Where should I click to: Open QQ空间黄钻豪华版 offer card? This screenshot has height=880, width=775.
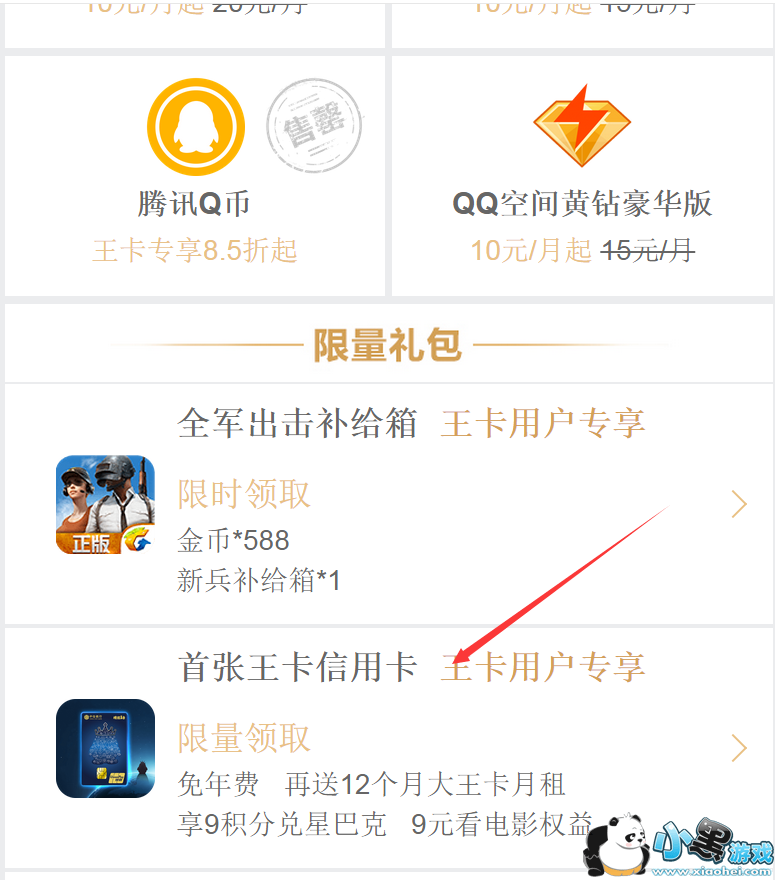click(x=582, y=176)
